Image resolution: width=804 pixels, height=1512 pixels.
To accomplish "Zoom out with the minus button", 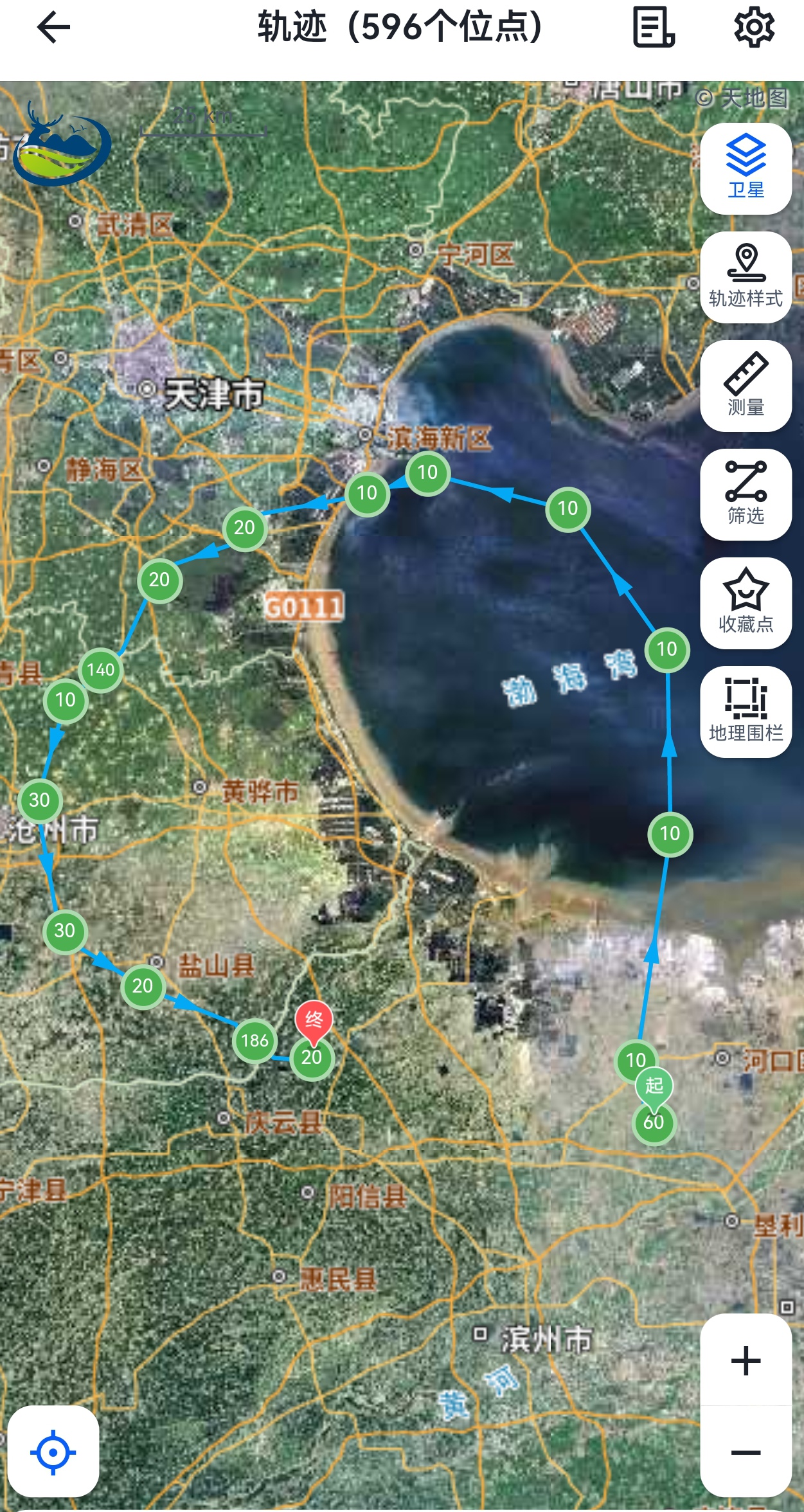I will [x=746, y=1452].
